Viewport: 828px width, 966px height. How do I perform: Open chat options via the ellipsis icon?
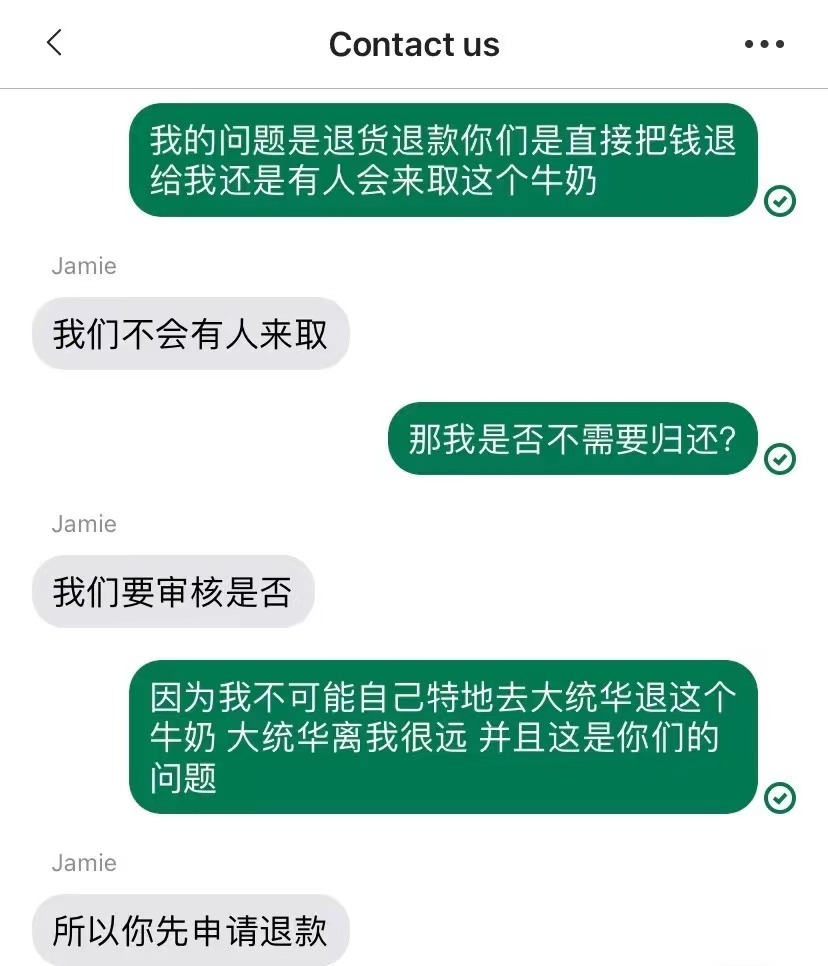[x=764, y=44]
